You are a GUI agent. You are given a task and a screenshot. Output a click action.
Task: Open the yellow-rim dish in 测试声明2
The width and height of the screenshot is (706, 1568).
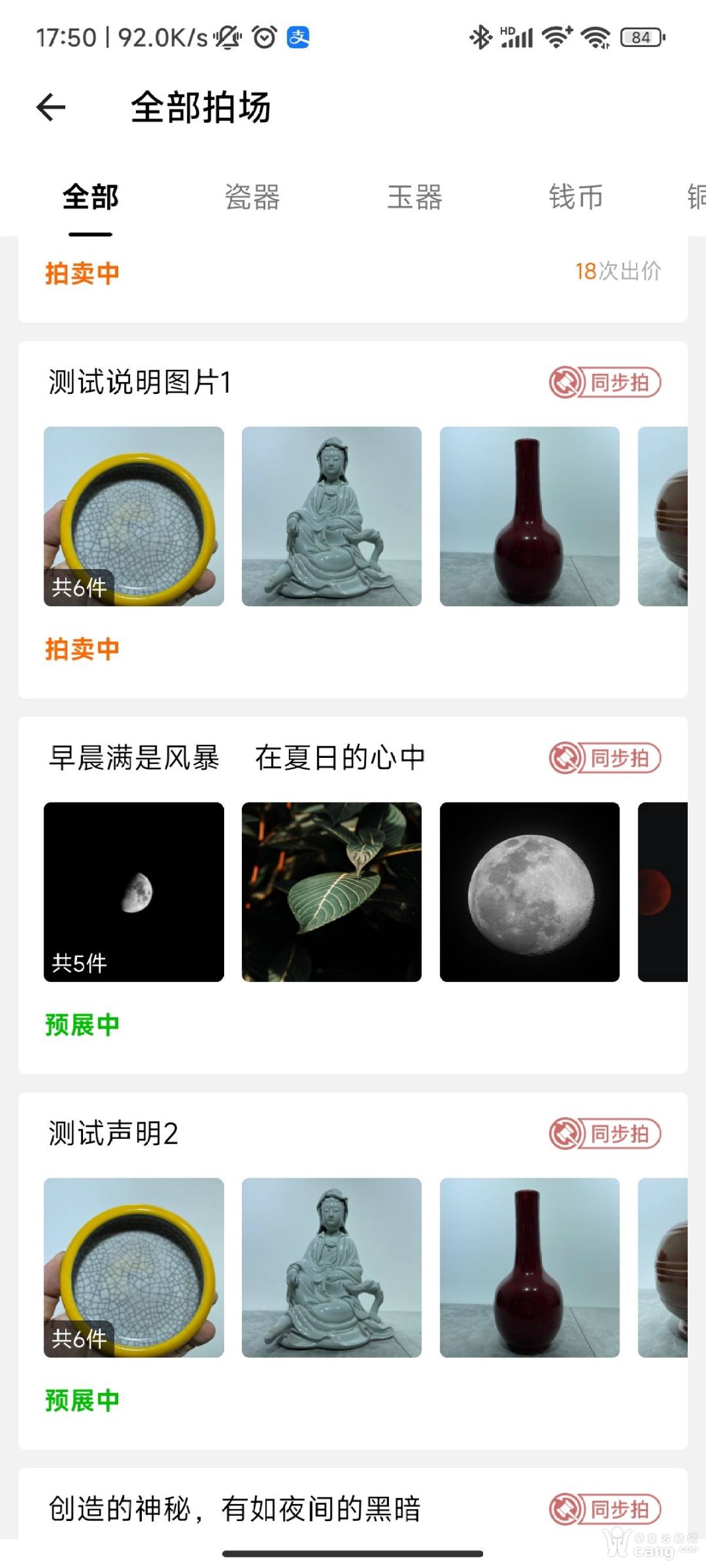[x=134, y=1268]
